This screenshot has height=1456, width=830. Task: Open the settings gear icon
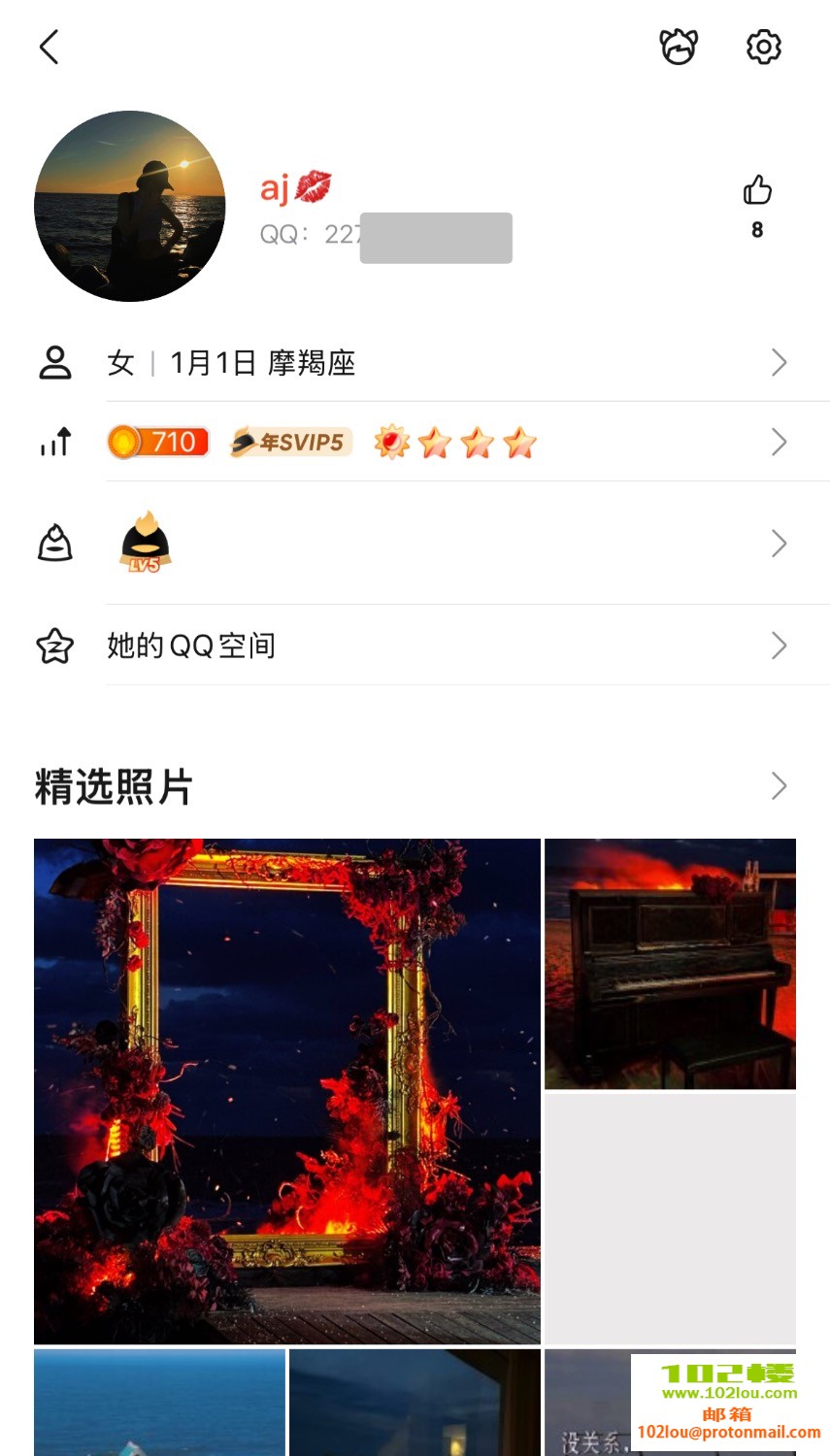click(x=763, y=47)
